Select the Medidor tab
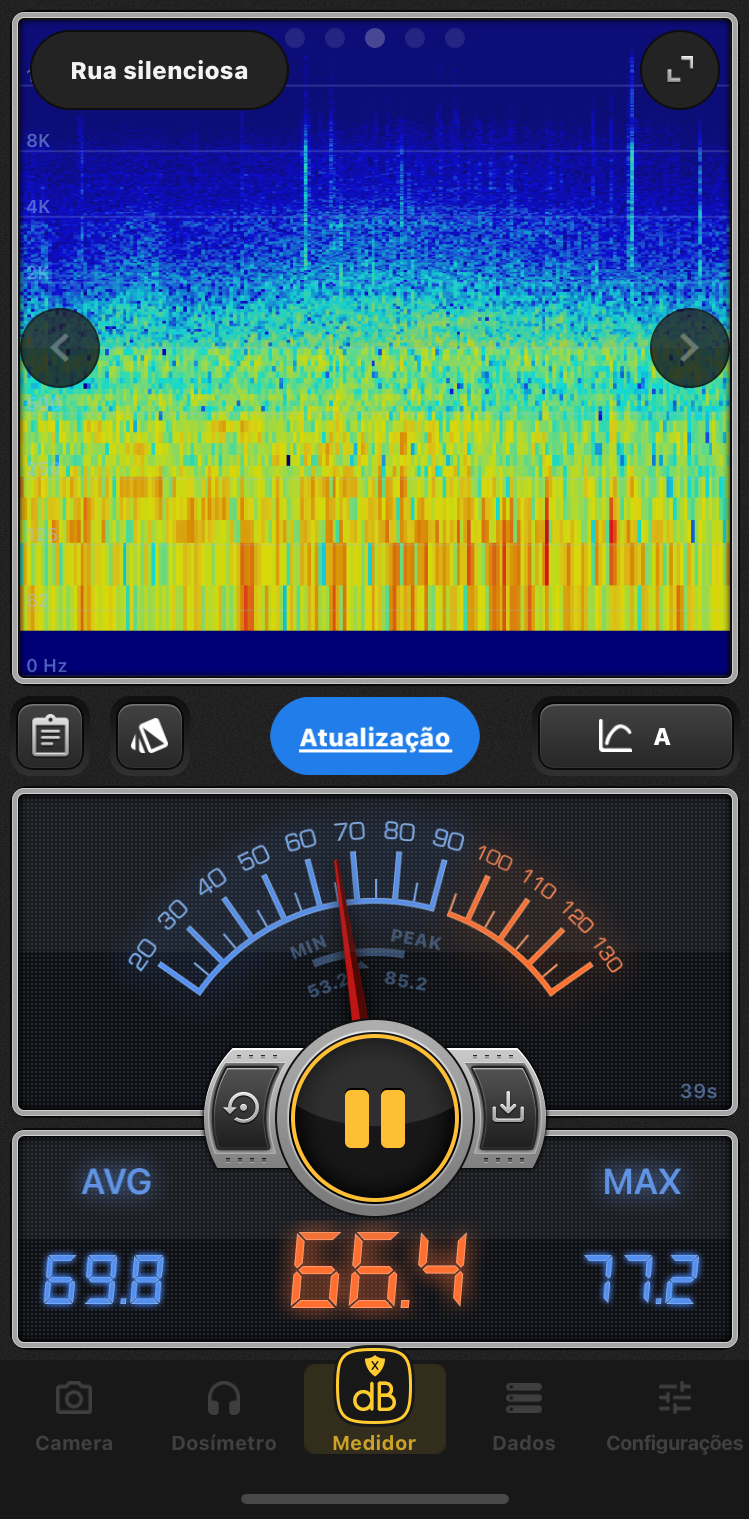 click(375, 1404)
